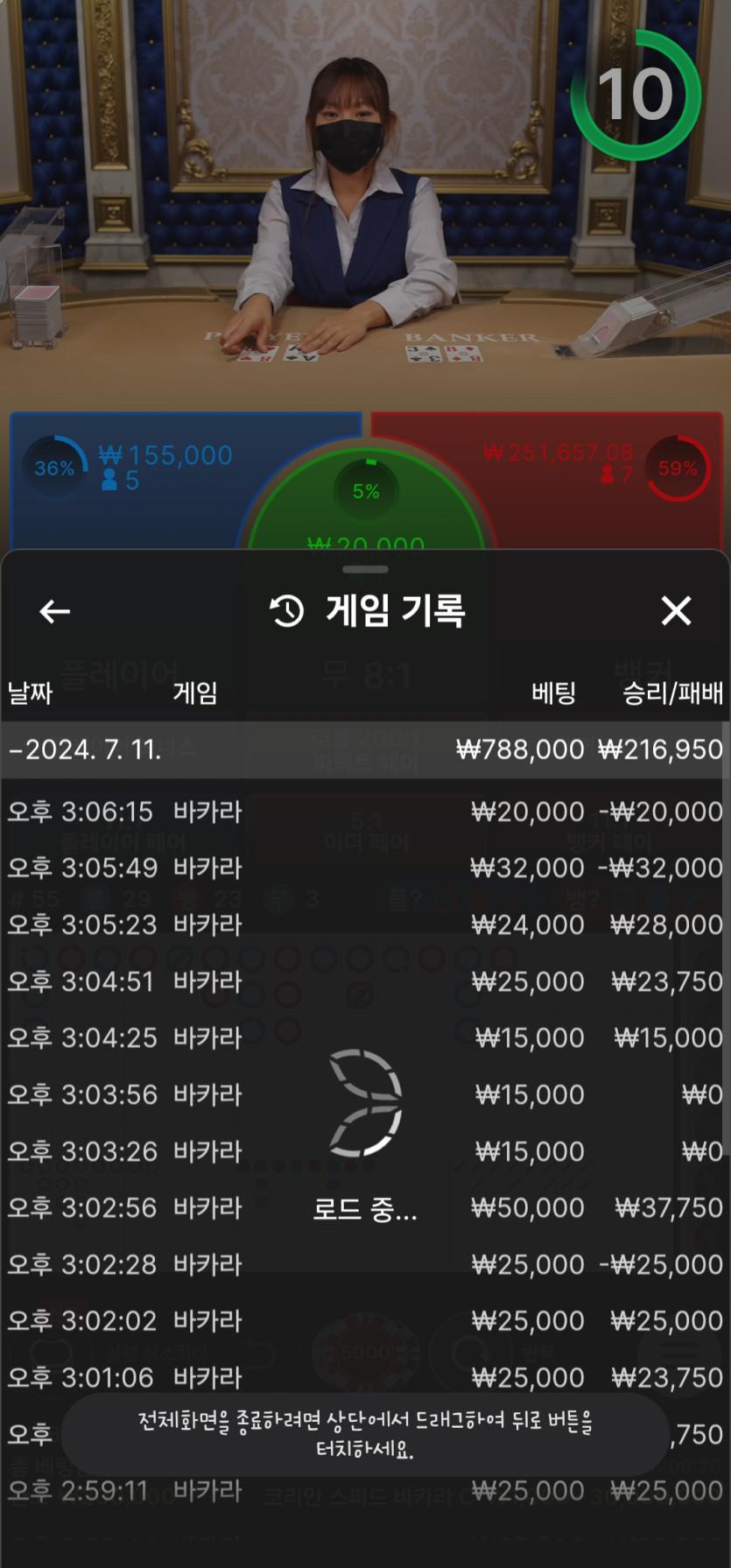The image size is (731, 1568).
Task: Select the 3:06:15 바카라 history row
Action: pyautogui.click(x=365, y=811)
